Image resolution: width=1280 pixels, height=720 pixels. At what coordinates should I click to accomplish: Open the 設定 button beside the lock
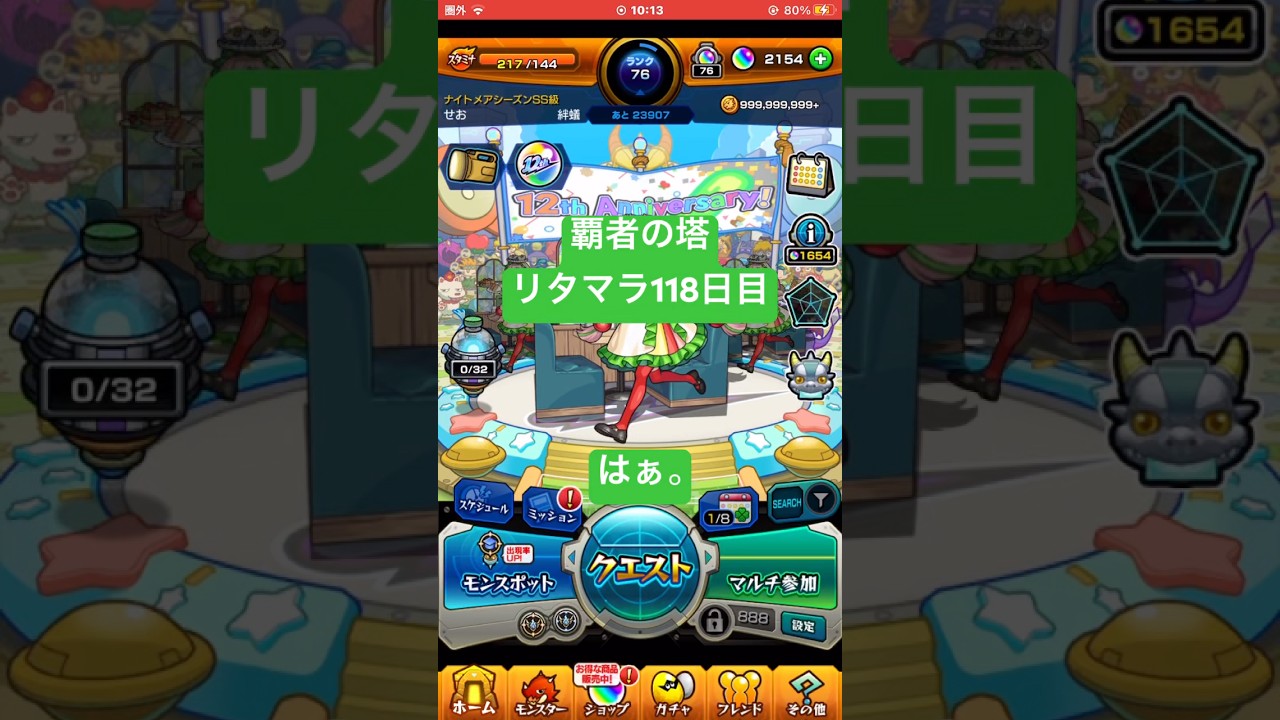(803, 626)
